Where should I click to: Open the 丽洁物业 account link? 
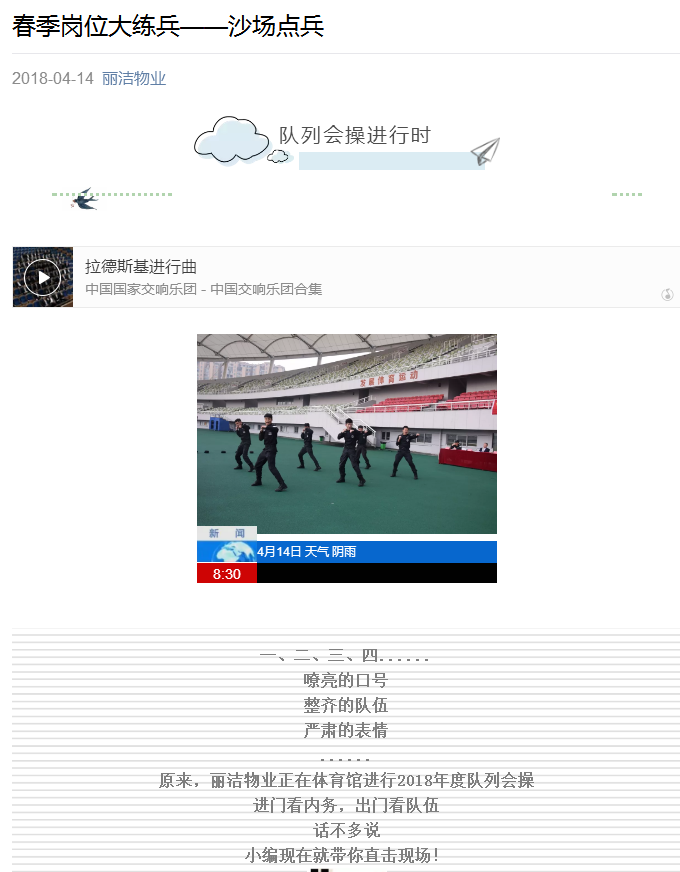(134, 78)
